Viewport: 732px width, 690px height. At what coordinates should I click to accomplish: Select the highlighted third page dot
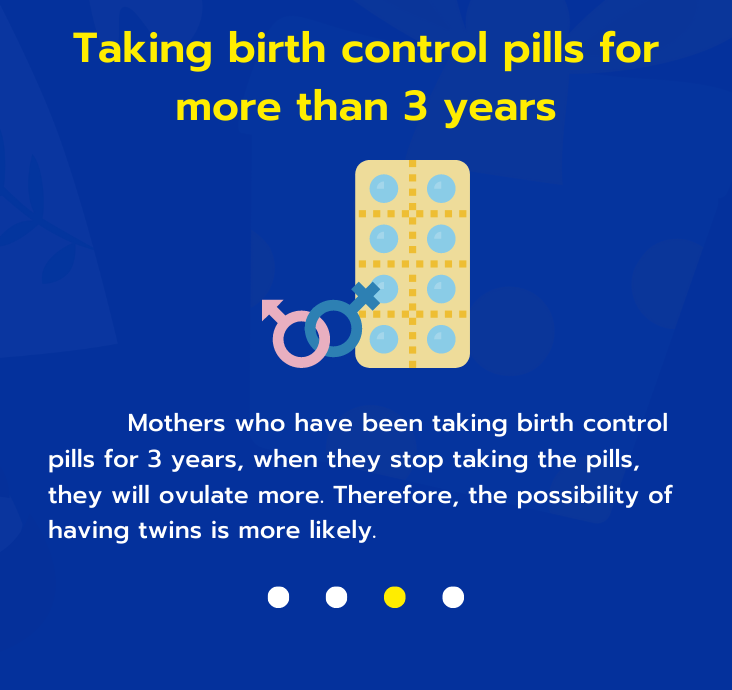[x=395, y=597]
